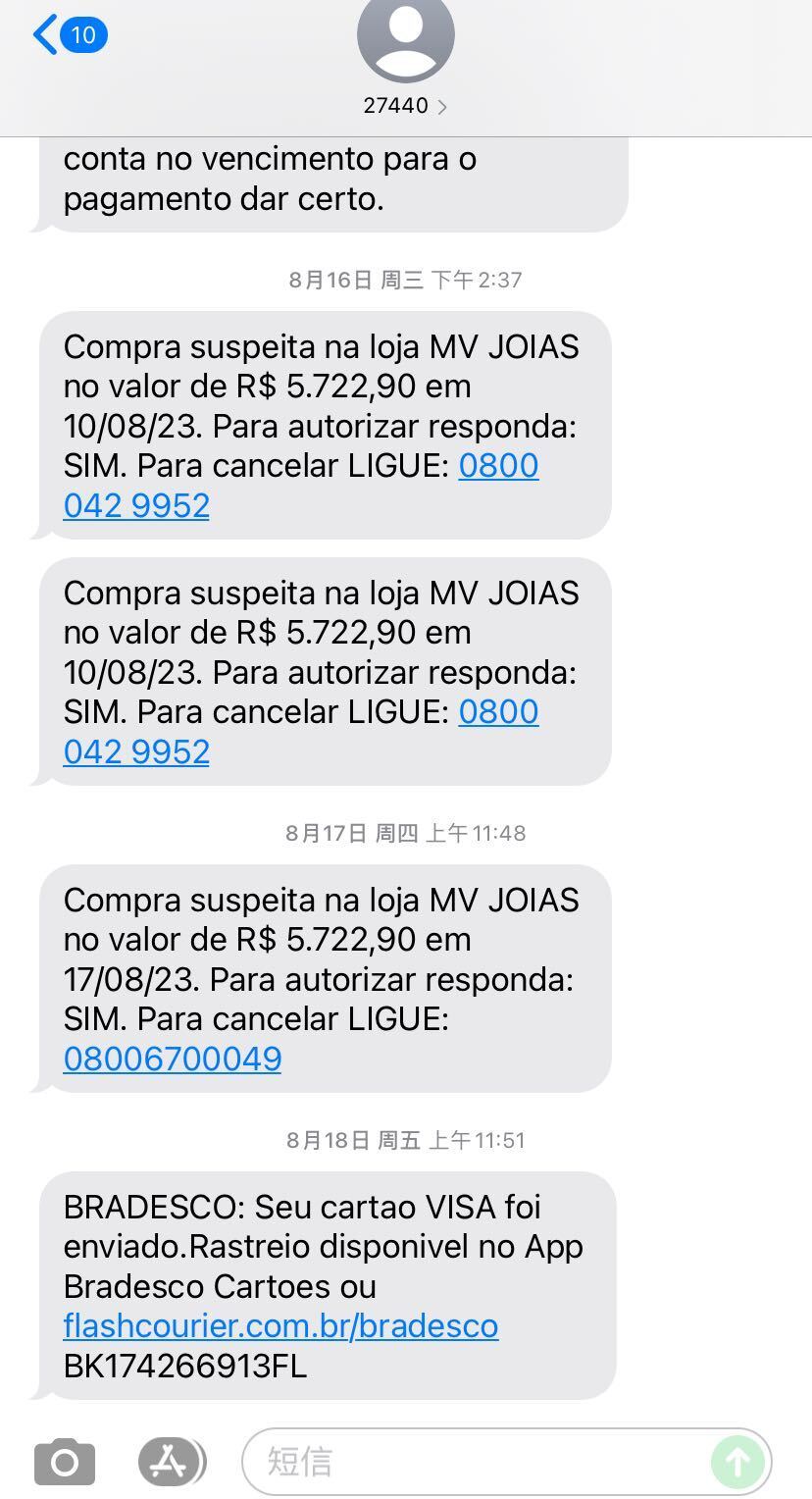Dial the 08006700049 phone link
The image size is (812, 1499).
173,1059
